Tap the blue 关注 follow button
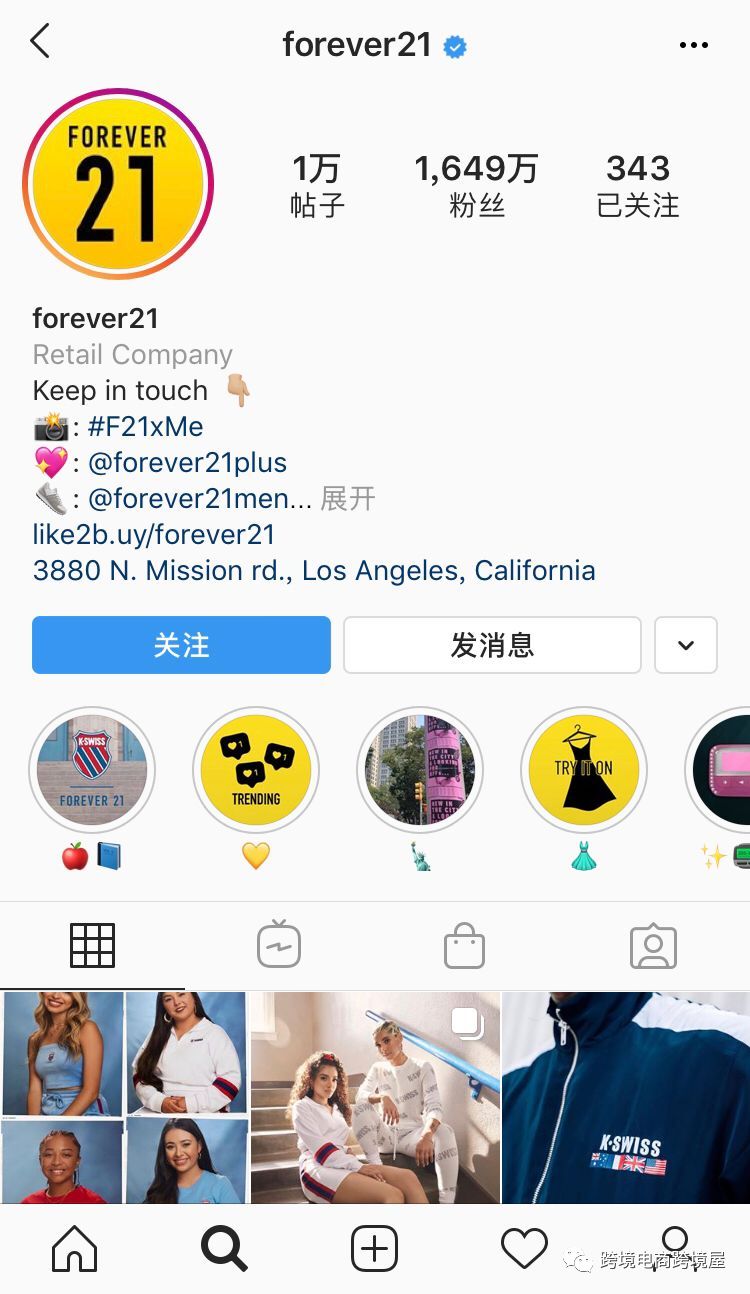The height and width of the screenshot is (1294, 750). [181, 645]
